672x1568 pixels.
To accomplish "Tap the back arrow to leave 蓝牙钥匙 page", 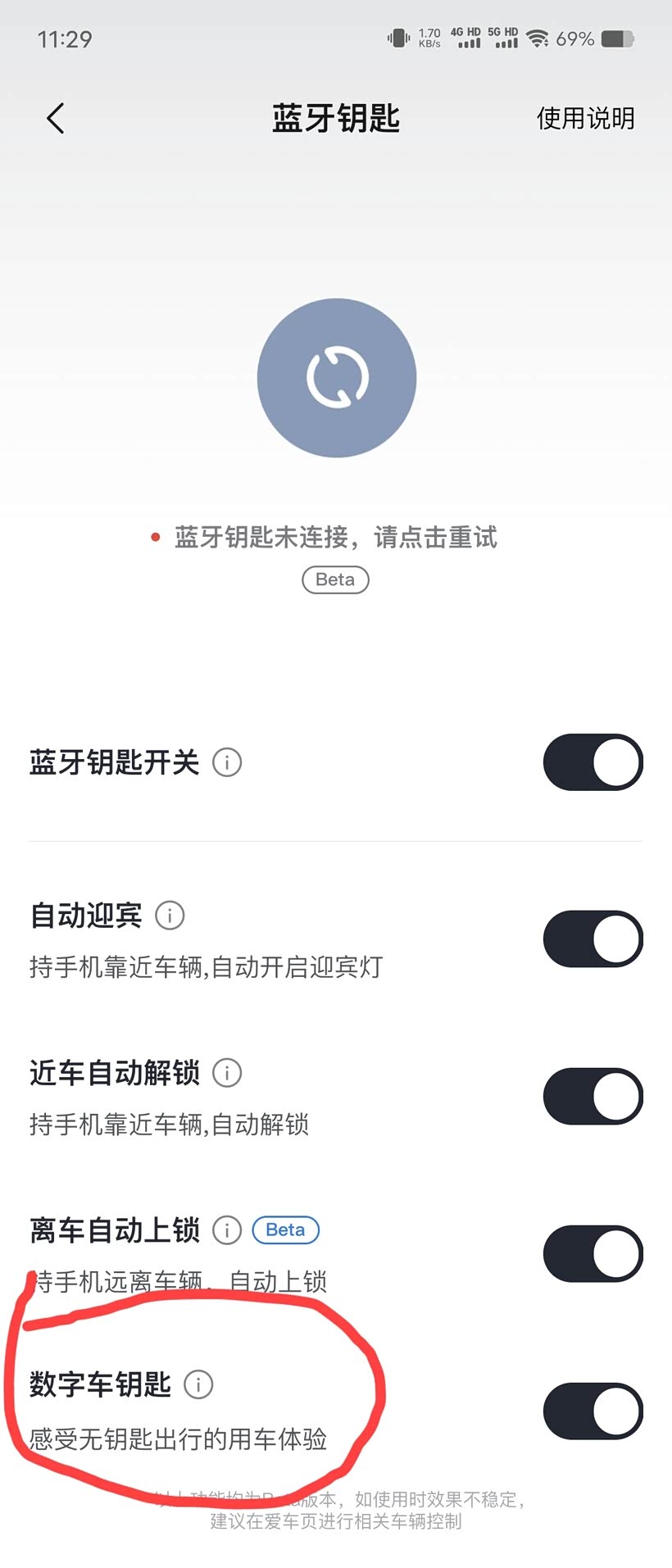I will tap(56, 118).
